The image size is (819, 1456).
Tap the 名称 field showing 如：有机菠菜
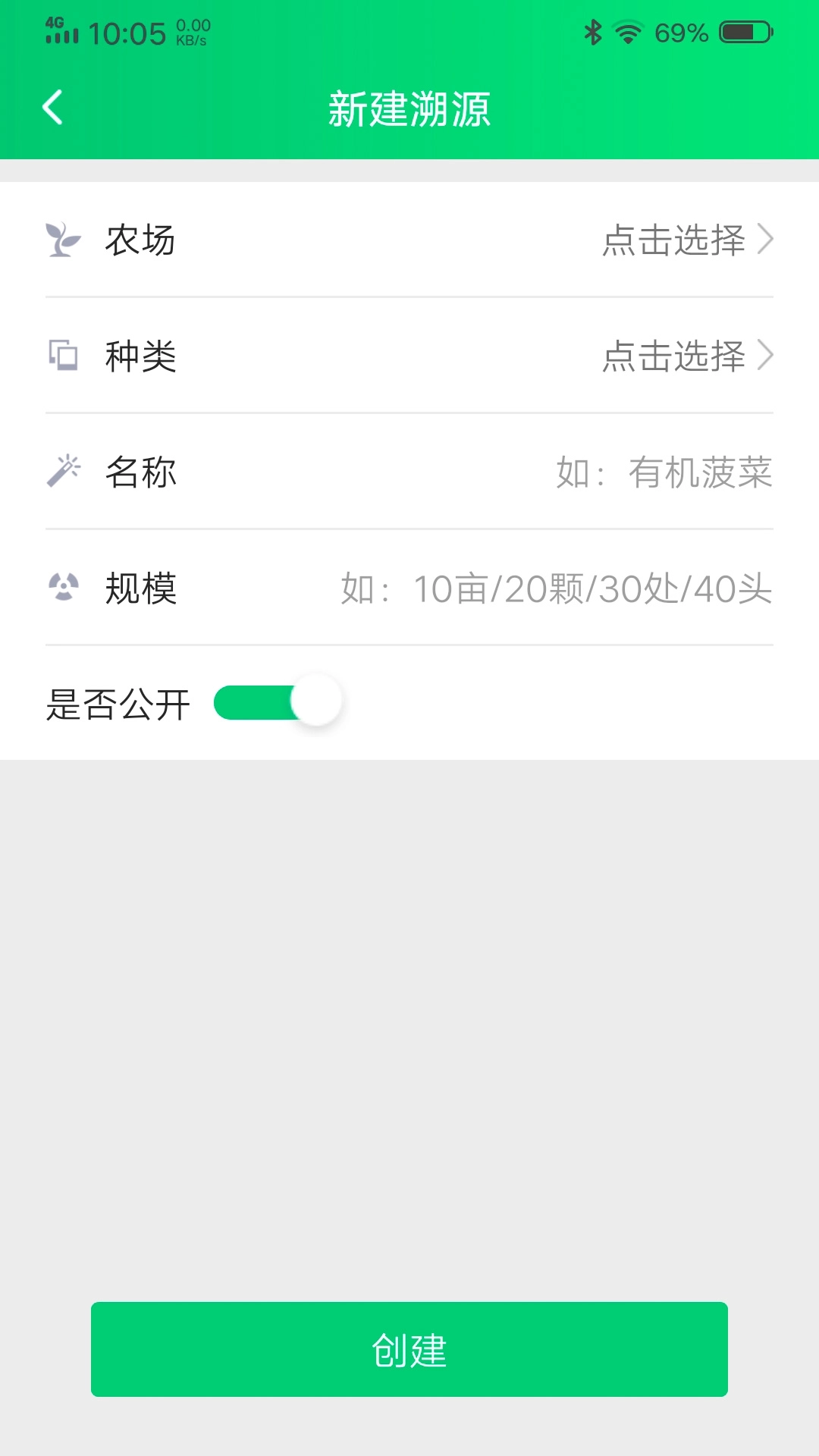click(664, 472)
